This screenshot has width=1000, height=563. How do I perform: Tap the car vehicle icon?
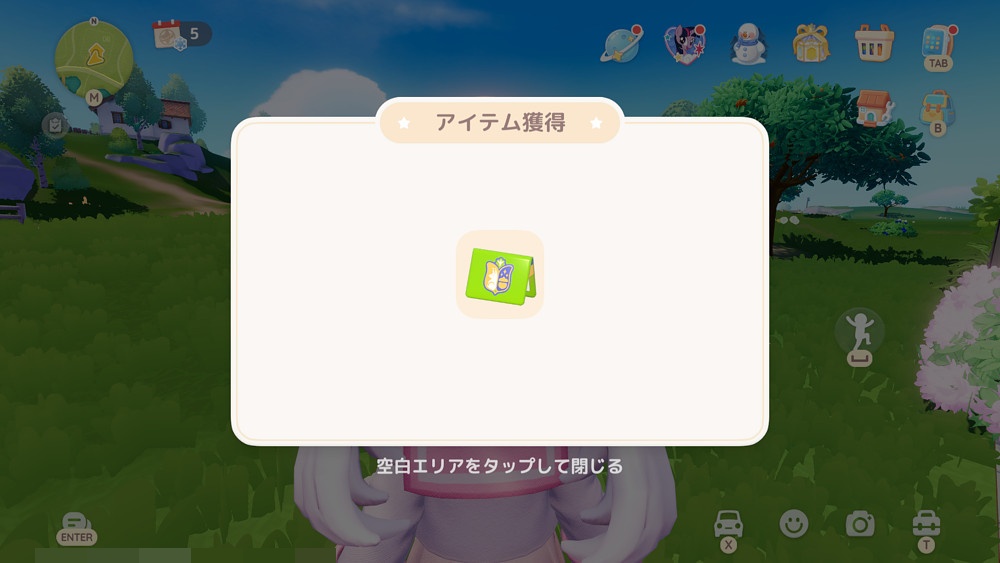tap(729, 523)
